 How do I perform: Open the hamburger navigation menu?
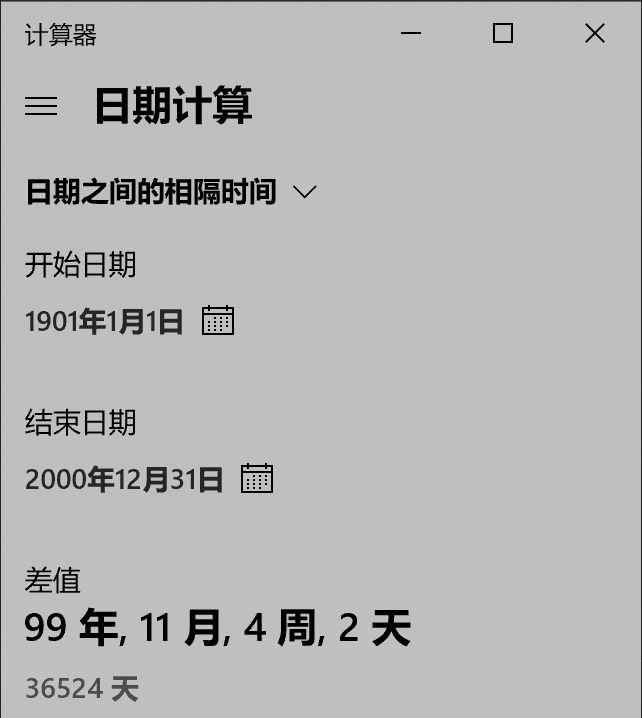41,106
